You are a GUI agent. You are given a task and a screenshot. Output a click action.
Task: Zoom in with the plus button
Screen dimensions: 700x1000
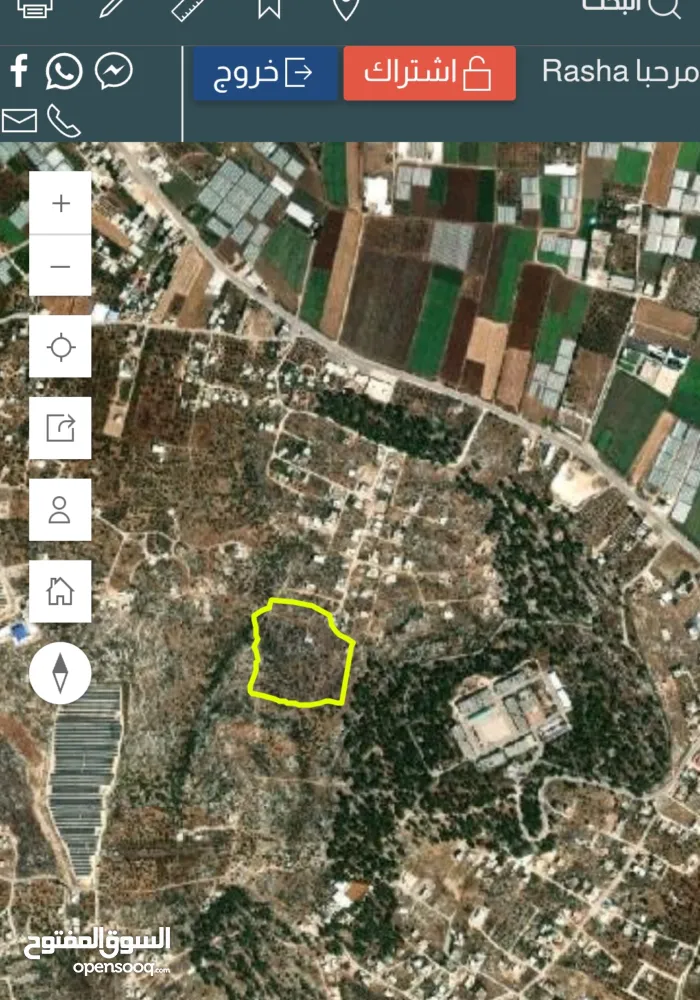(x=60, y=203)
